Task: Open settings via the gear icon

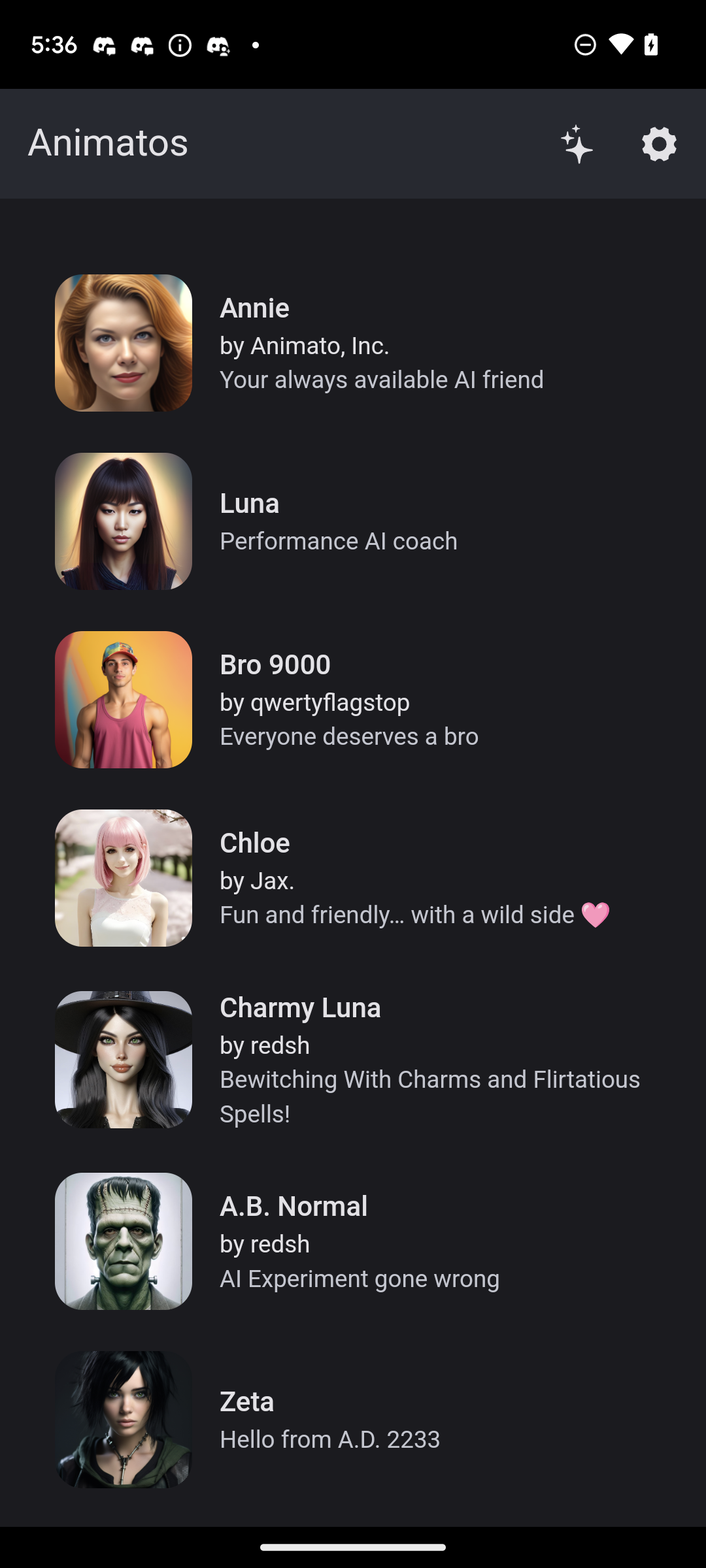Action: (658, 144)
